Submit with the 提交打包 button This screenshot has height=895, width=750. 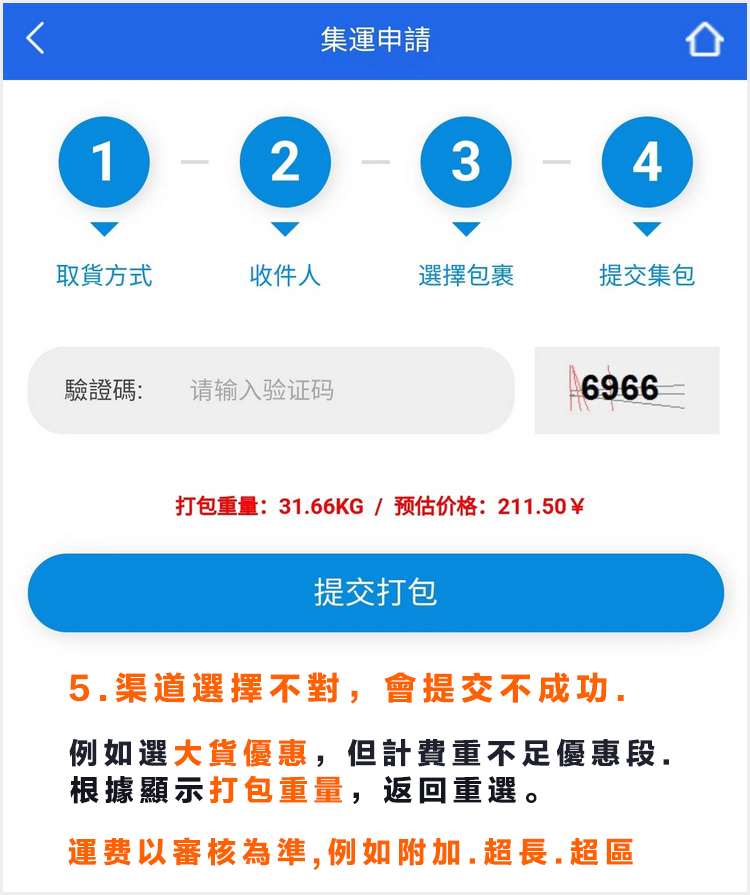(x=375, y=592)
